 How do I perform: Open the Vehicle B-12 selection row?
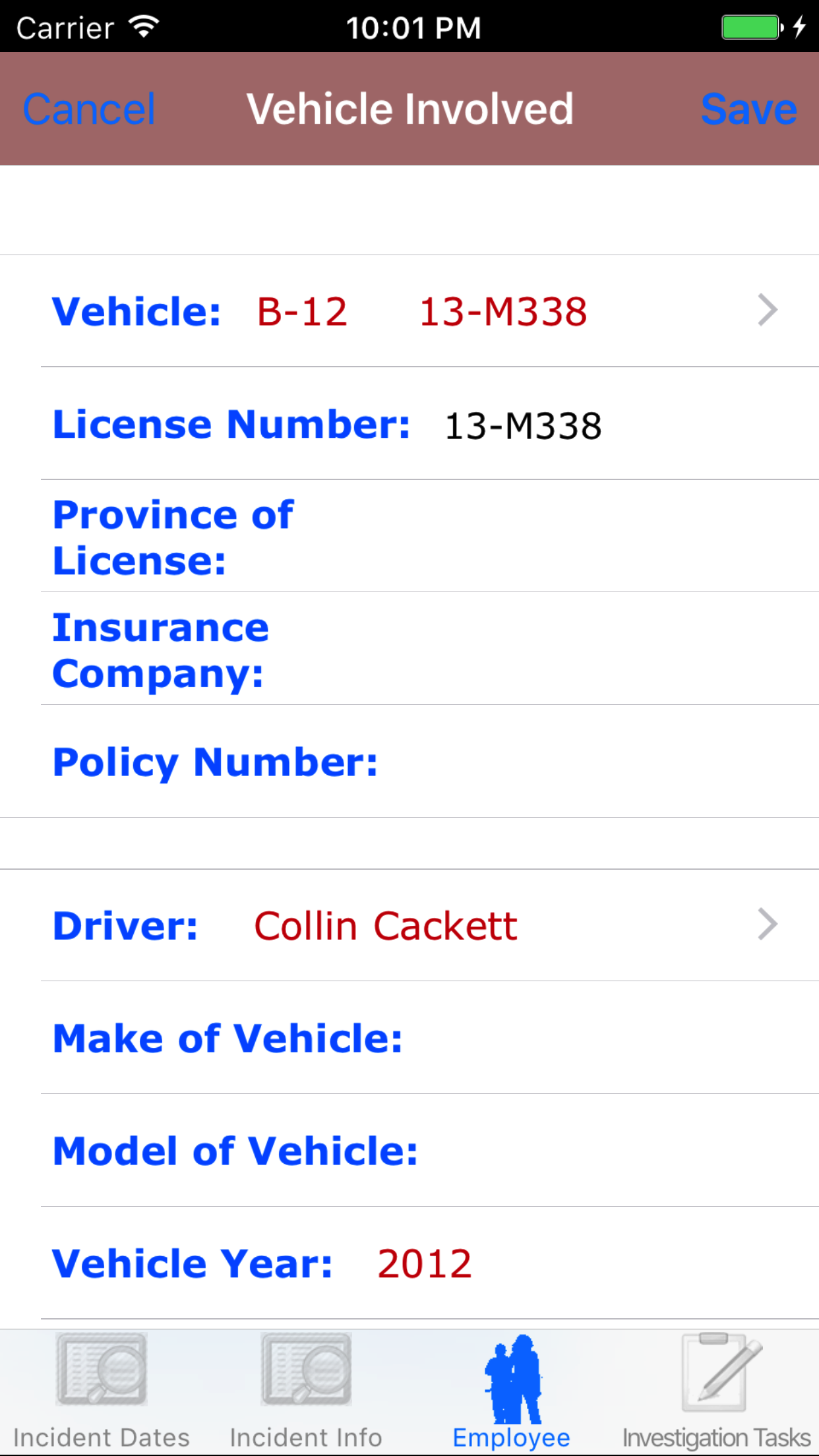pos(422,311)
